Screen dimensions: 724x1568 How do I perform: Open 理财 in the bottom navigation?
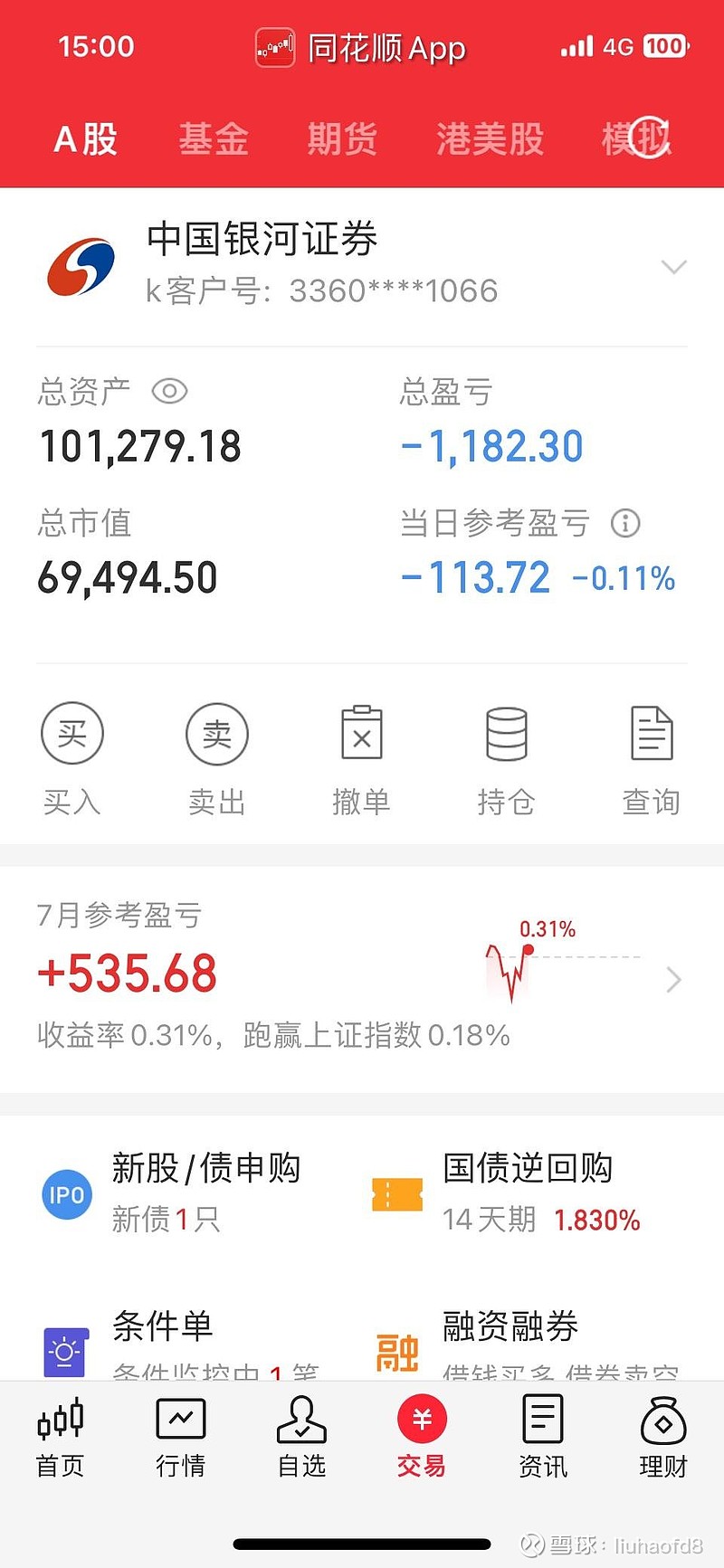pyautogui.click(x=662, y=1439)
